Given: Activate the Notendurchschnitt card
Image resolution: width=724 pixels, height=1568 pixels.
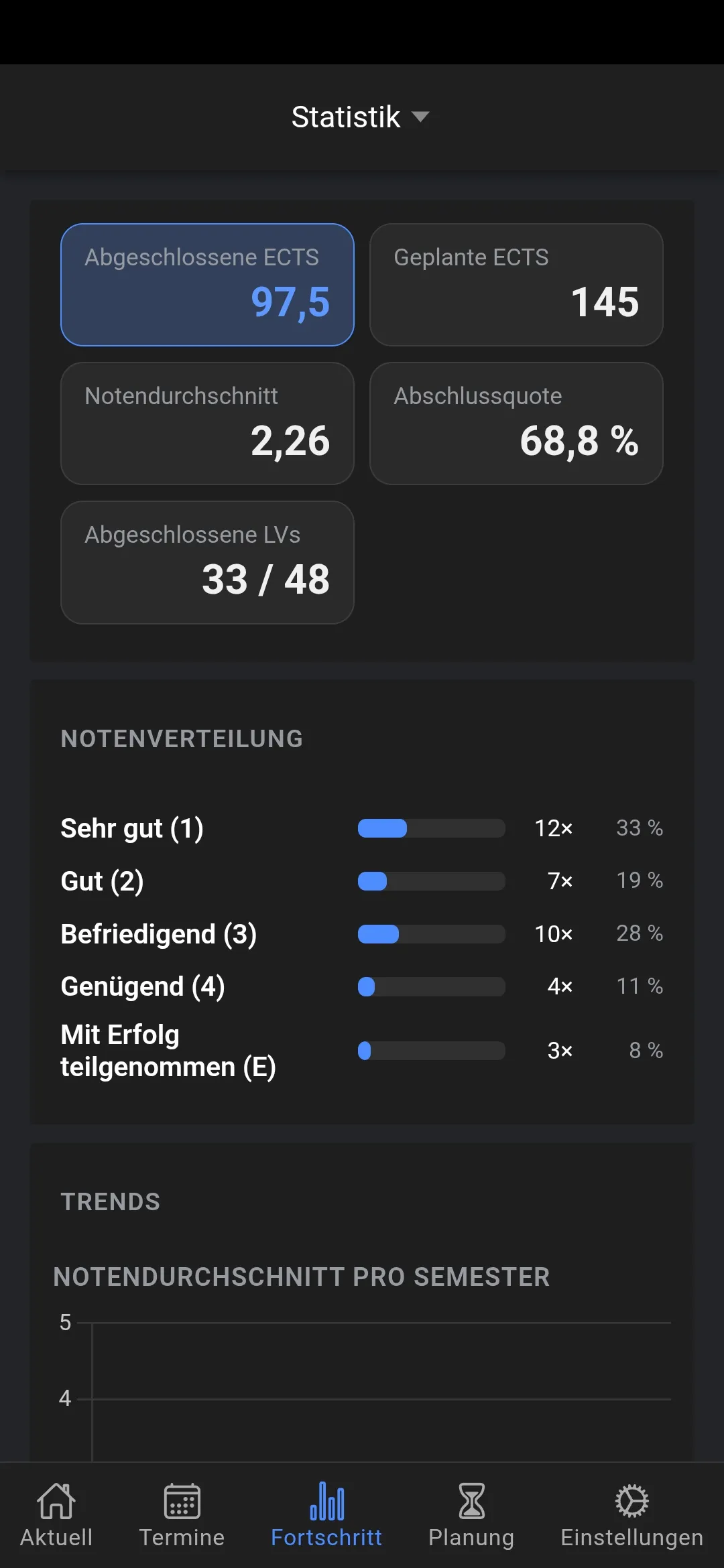Looking at the screenshot, I should 207,423.
